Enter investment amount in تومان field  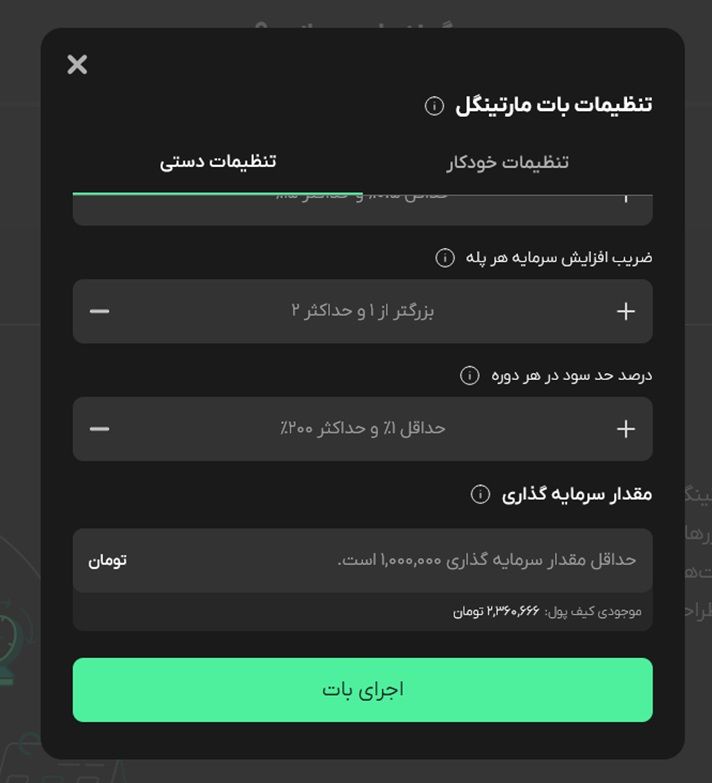400,560
